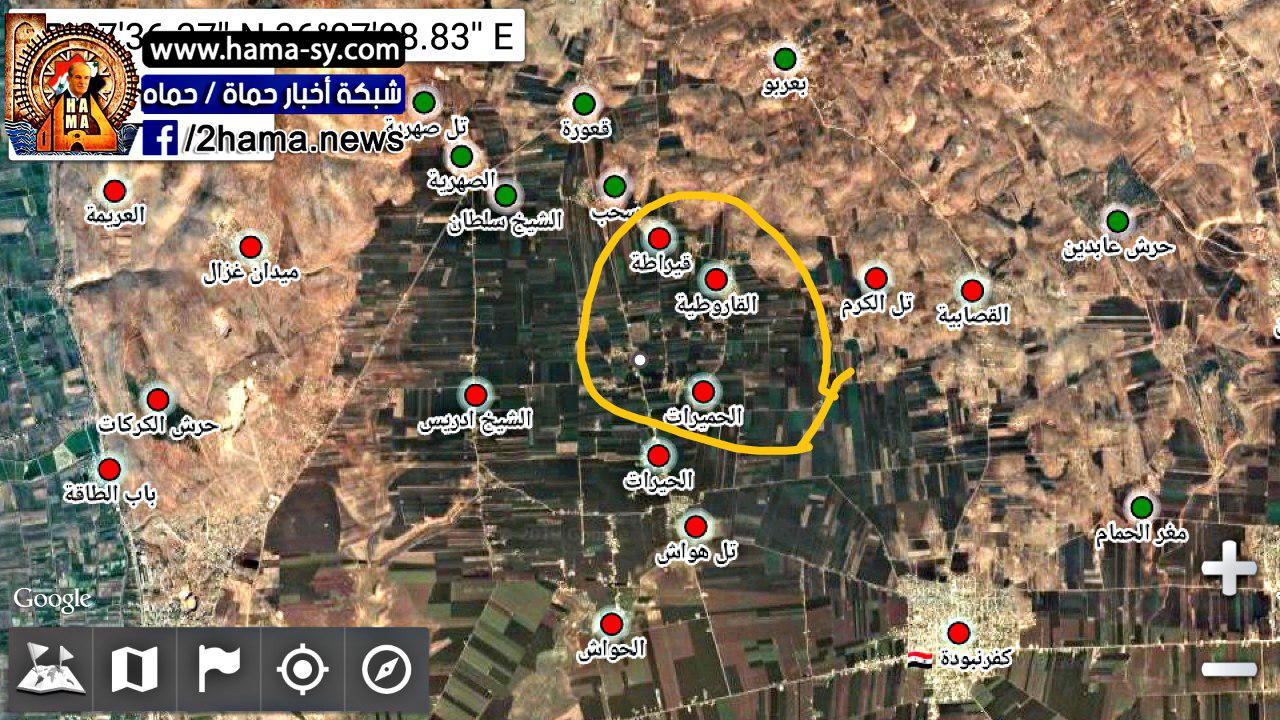Select the red marker for الشيخ ادريس
Viewport: 1280px width, 720px height.
pyautogui.click(x=476, y=394)
